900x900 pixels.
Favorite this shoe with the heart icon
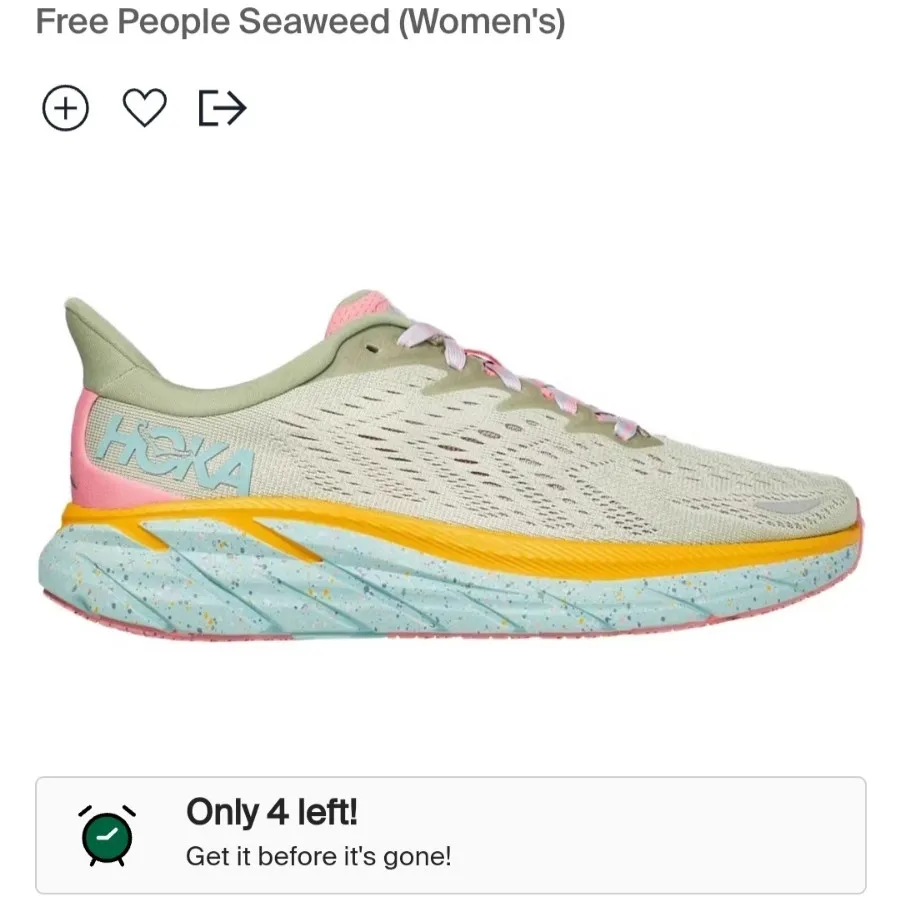(144, 108)
